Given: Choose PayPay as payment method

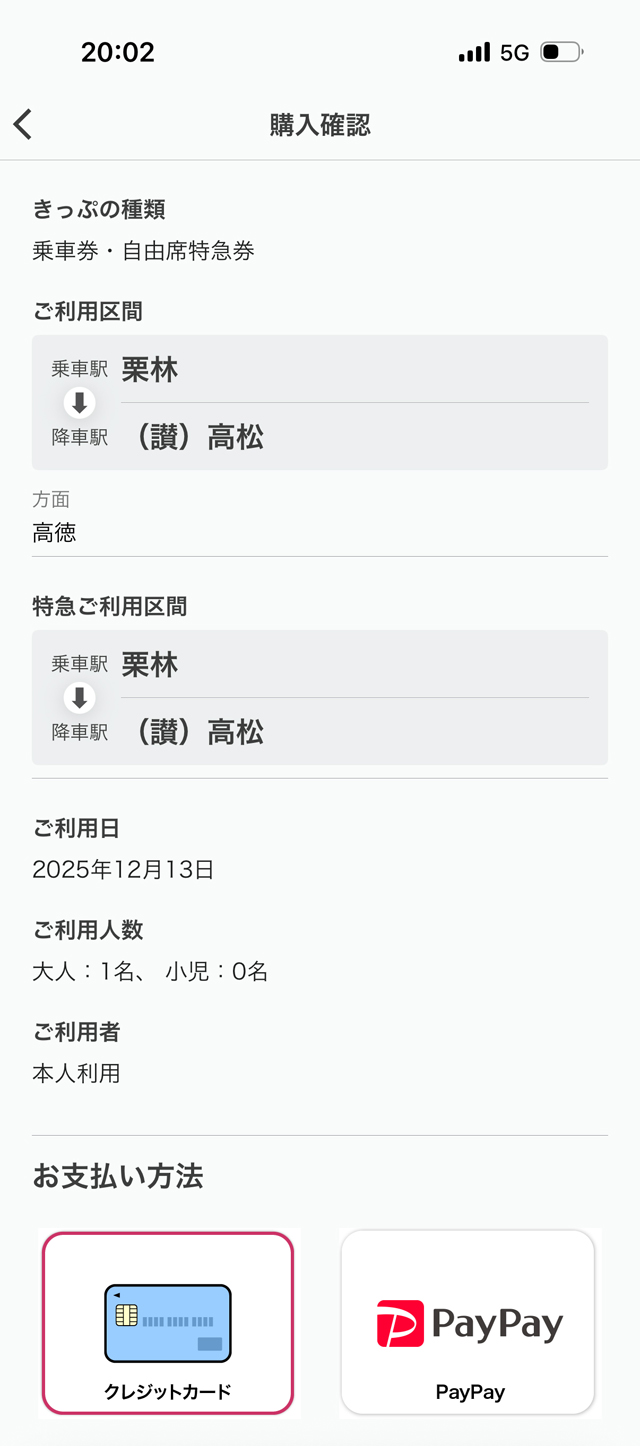Looking at the screenshot, I should point(468,1322).
